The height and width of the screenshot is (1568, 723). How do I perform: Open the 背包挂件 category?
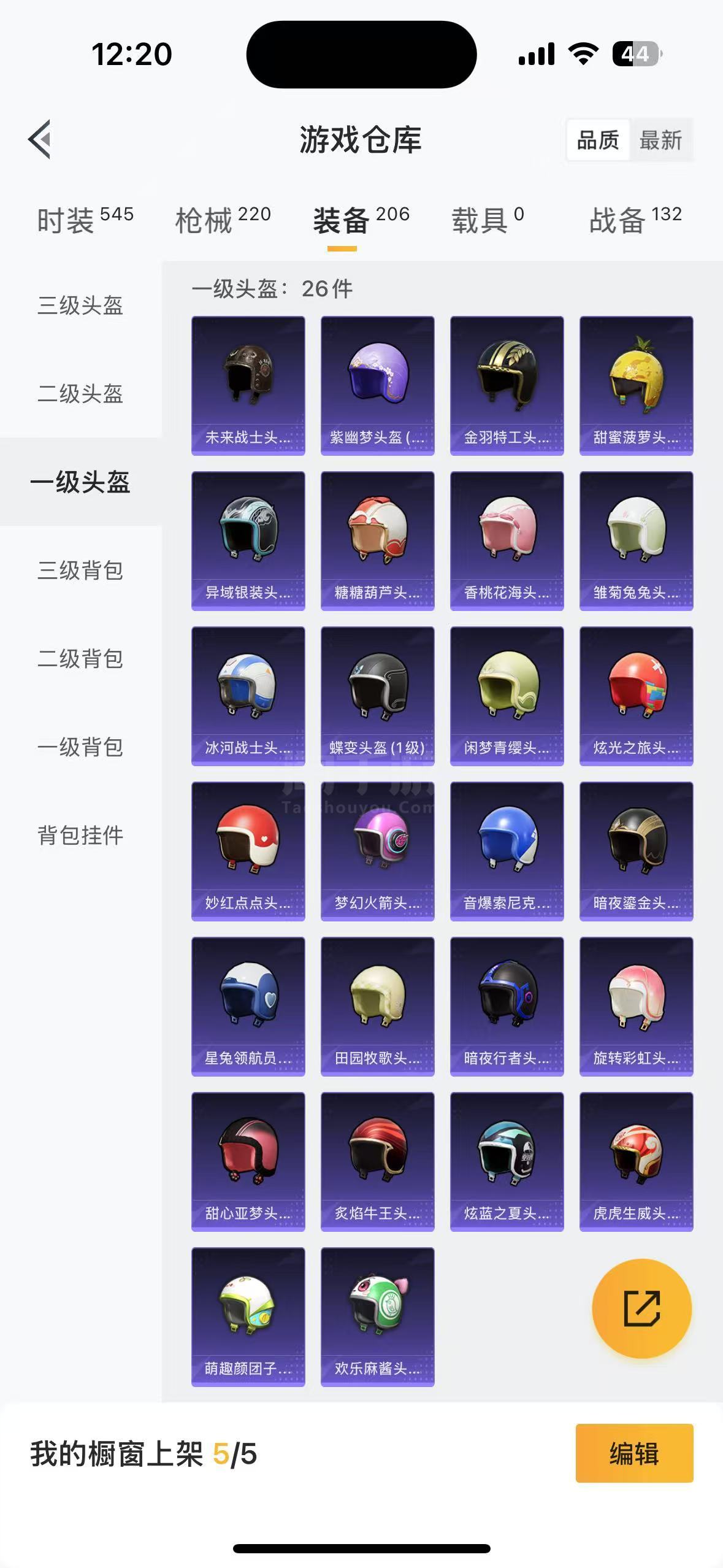point(80,836)
